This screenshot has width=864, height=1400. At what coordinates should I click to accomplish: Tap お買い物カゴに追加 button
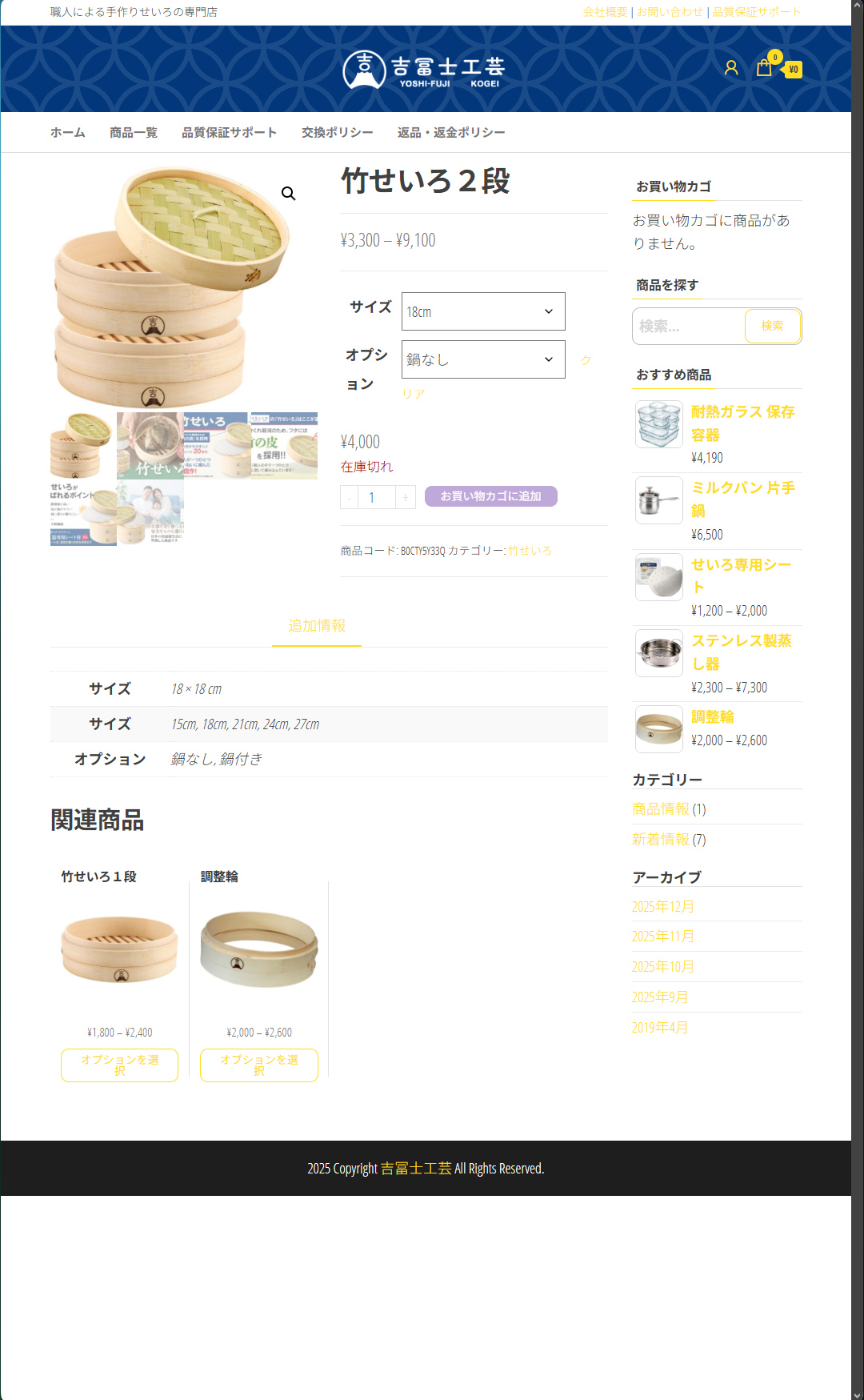point(491,496)
